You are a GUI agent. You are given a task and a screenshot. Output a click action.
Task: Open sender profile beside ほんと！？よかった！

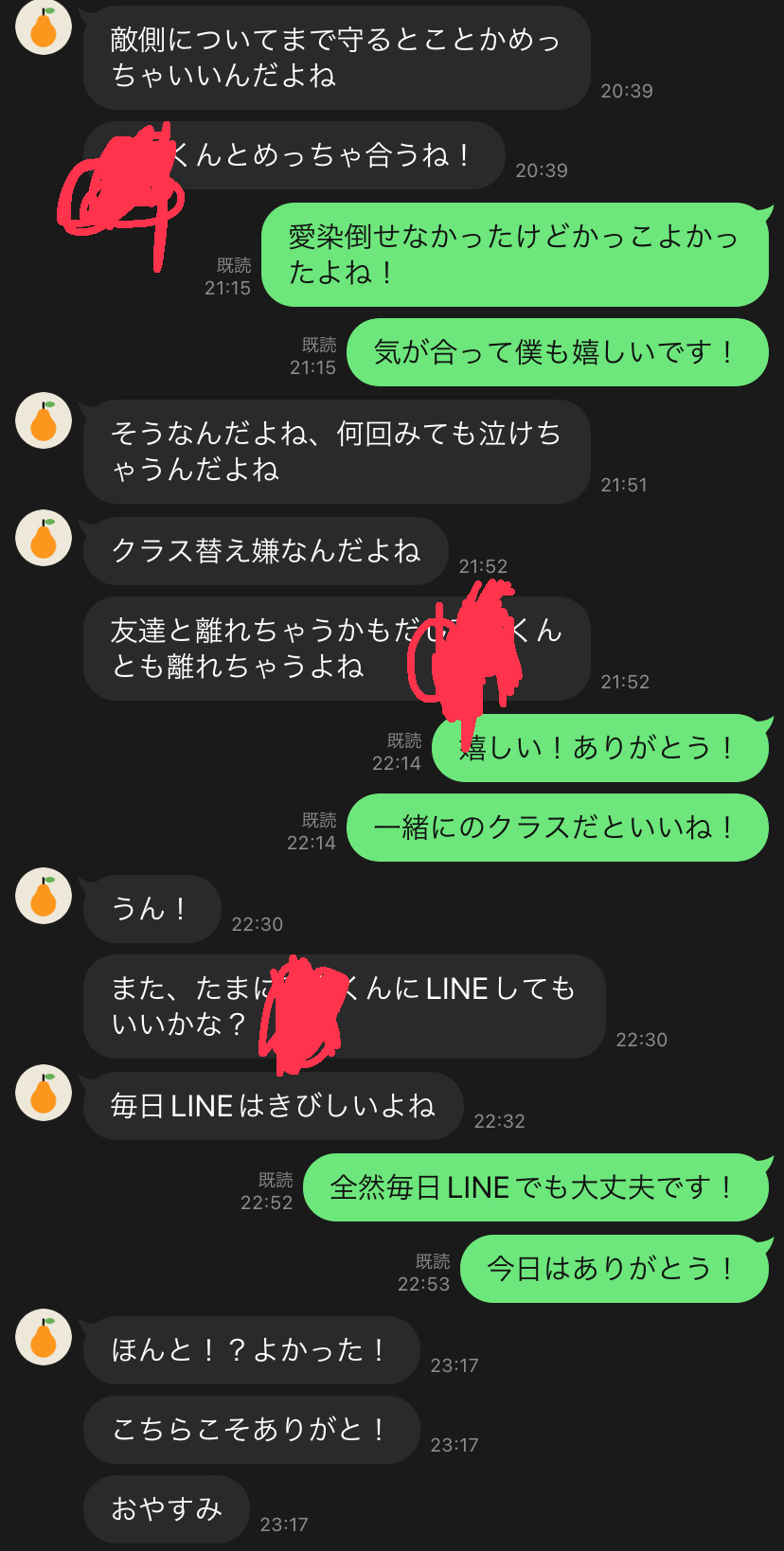(44, 1337)
